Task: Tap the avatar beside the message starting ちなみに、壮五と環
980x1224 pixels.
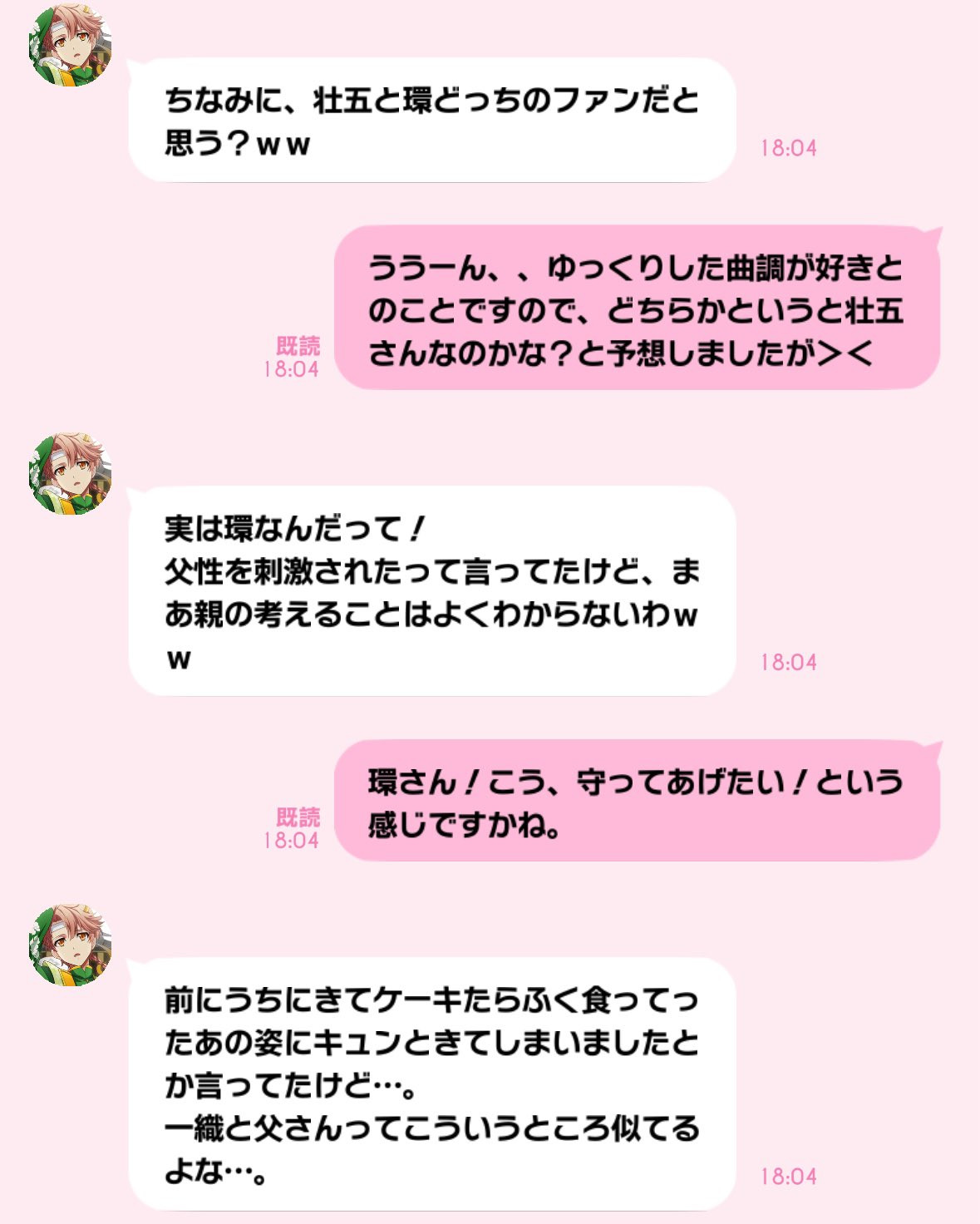Action: point(71,46)
